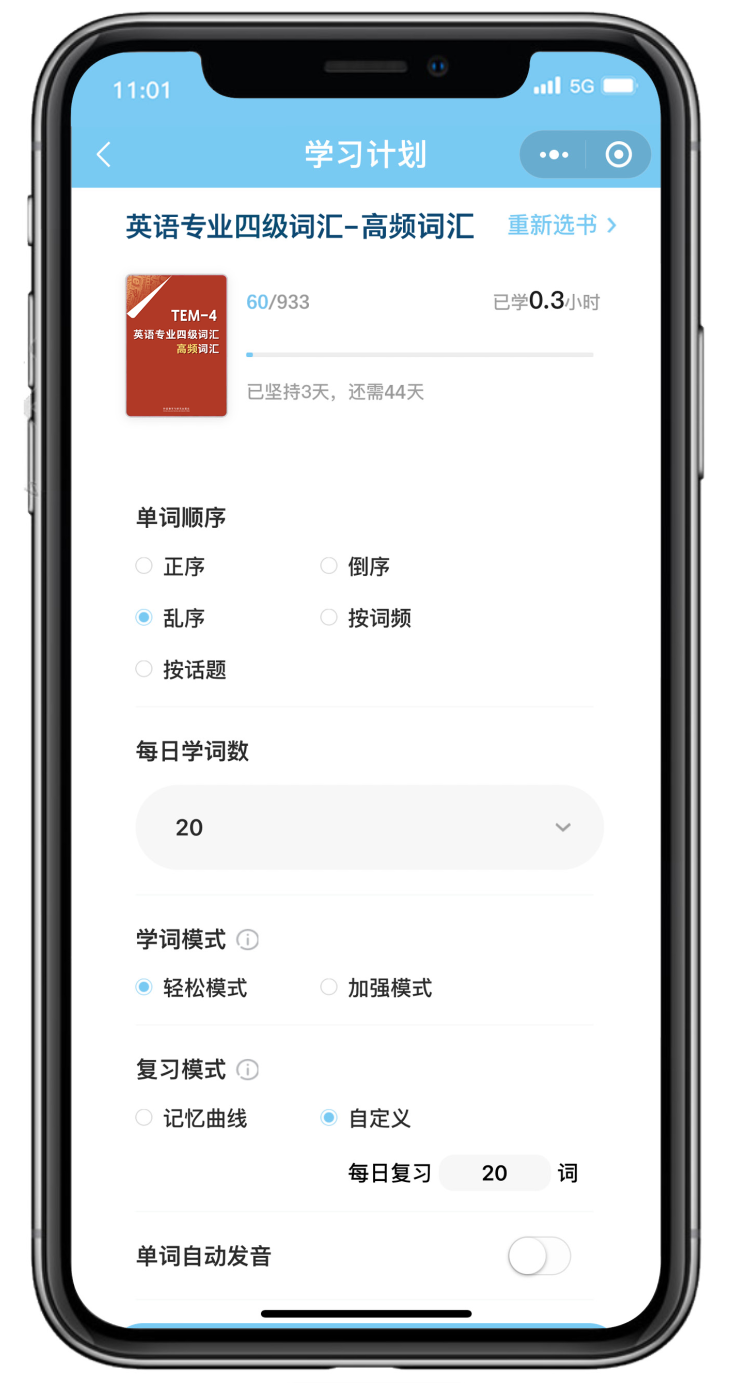This screenshot has width=736, height=1383.
Task: Open the mini program three-dot menu
Action: (553, 155)
